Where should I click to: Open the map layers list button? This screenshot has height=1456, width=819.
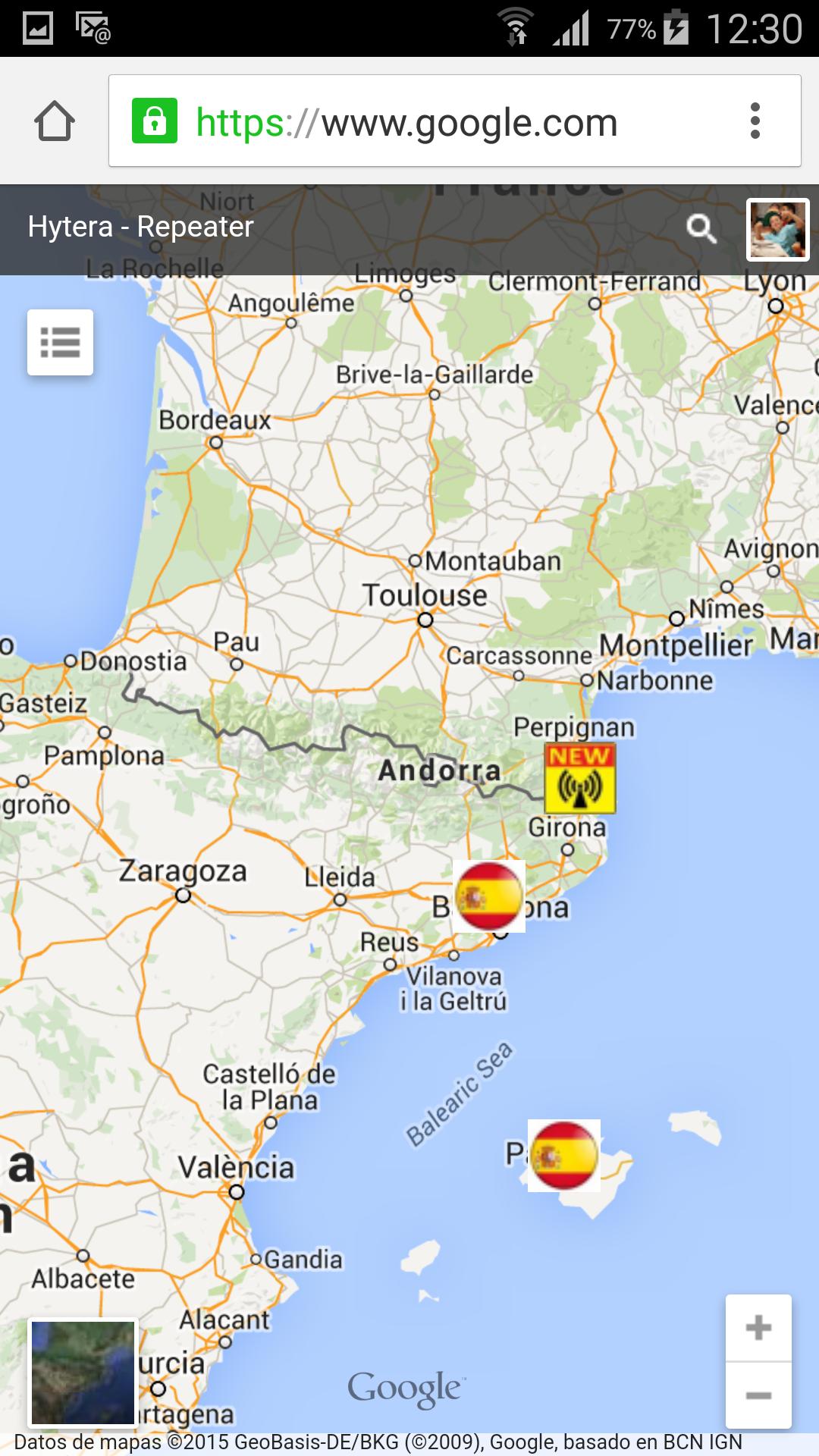61,342
